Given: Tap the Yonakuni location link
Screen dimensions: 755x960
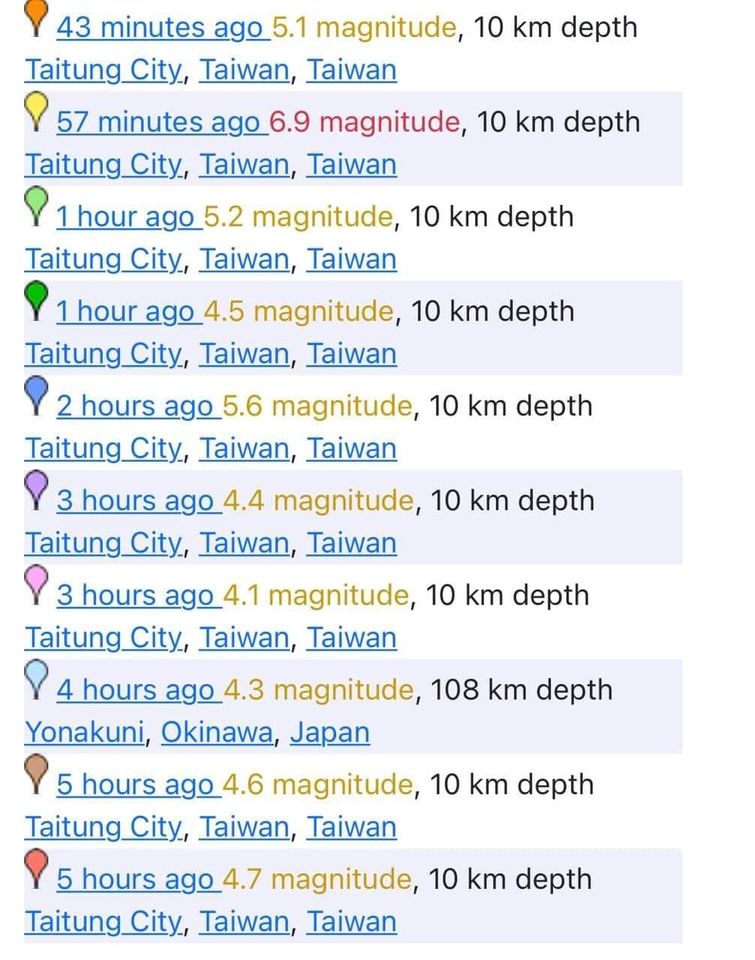Looking at the screenshot, I should tap(85, 733).
